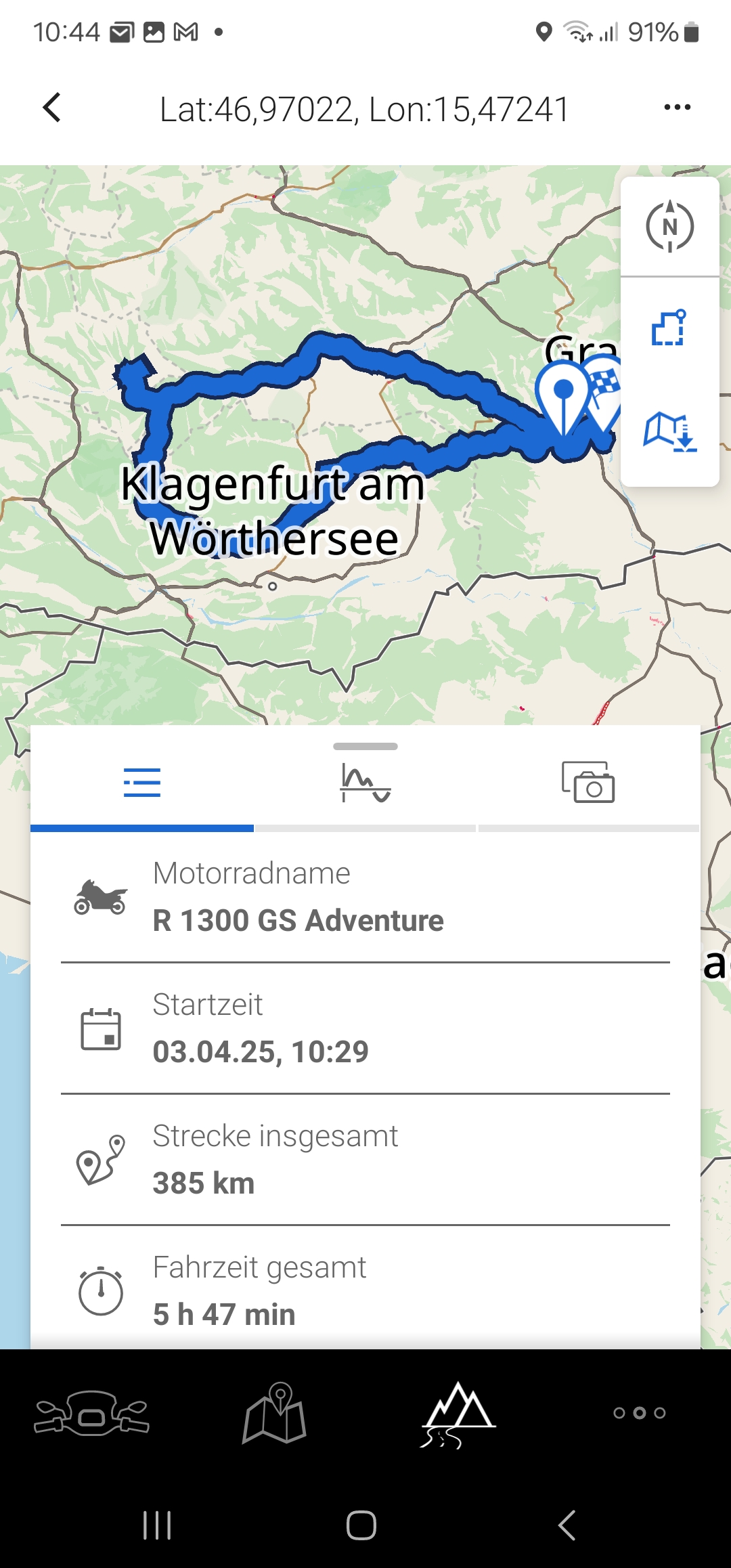The height and width of the screenshot is (1568, 731).
Task: Tap the north compass button on the map
Action: pyautogui.click(x=669, y=227)
